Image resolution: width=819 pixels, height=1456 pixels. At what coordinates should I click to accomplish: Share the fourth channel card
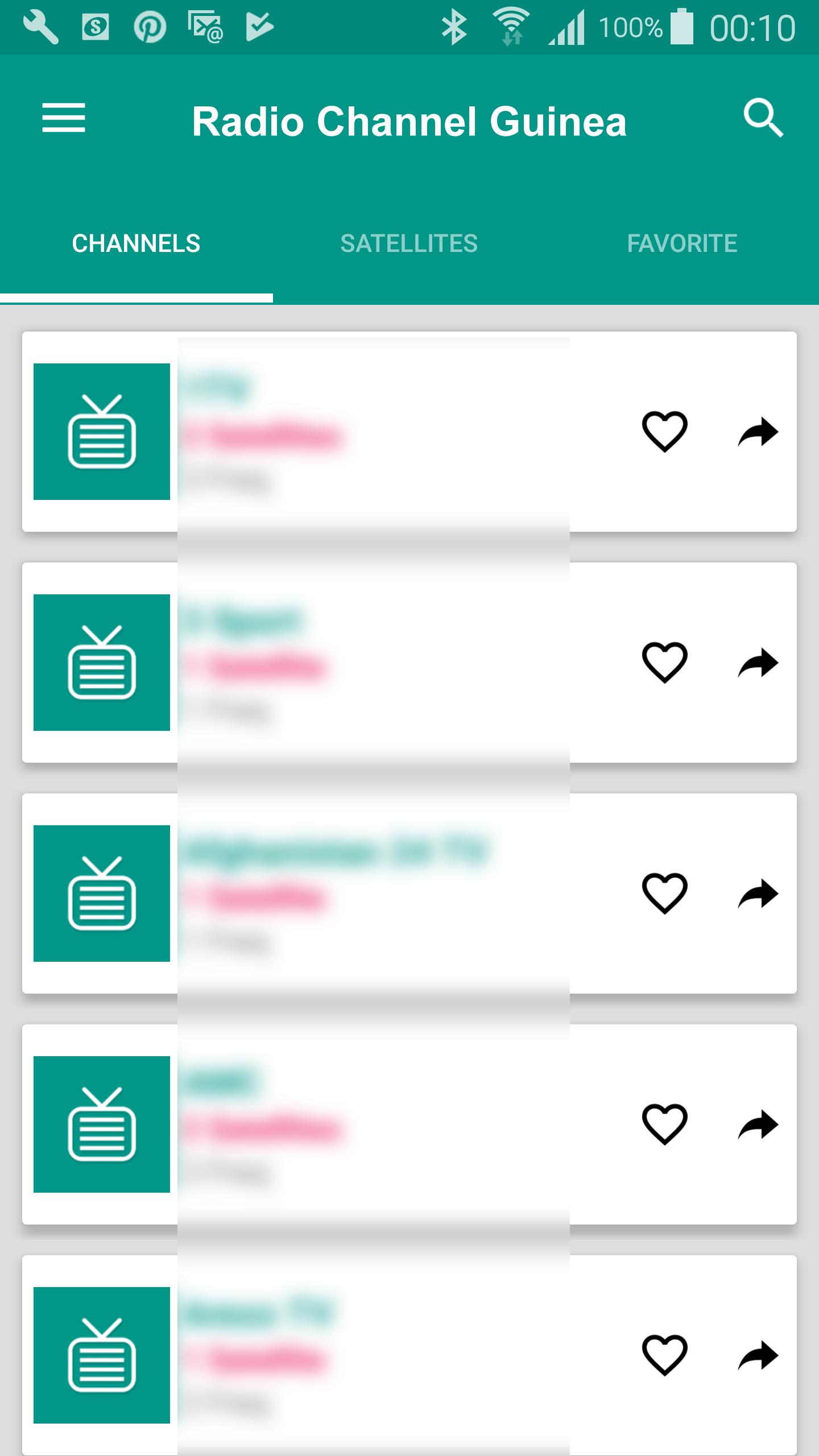coord(758,1124)
